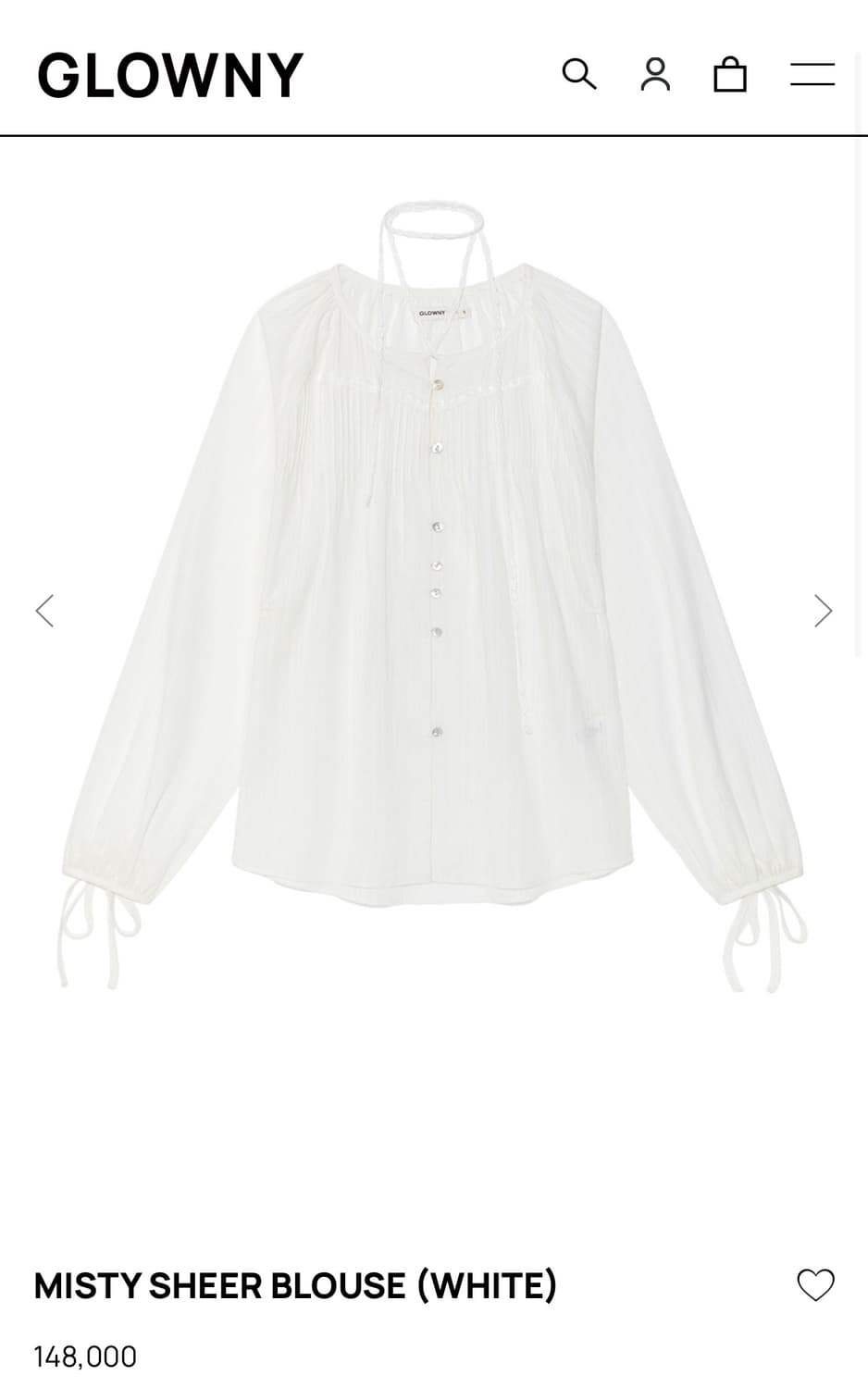Expand the site menu via hamburger lines
Screen dimensions: 868x1388
pyautogui.click(x=812, y=74)
